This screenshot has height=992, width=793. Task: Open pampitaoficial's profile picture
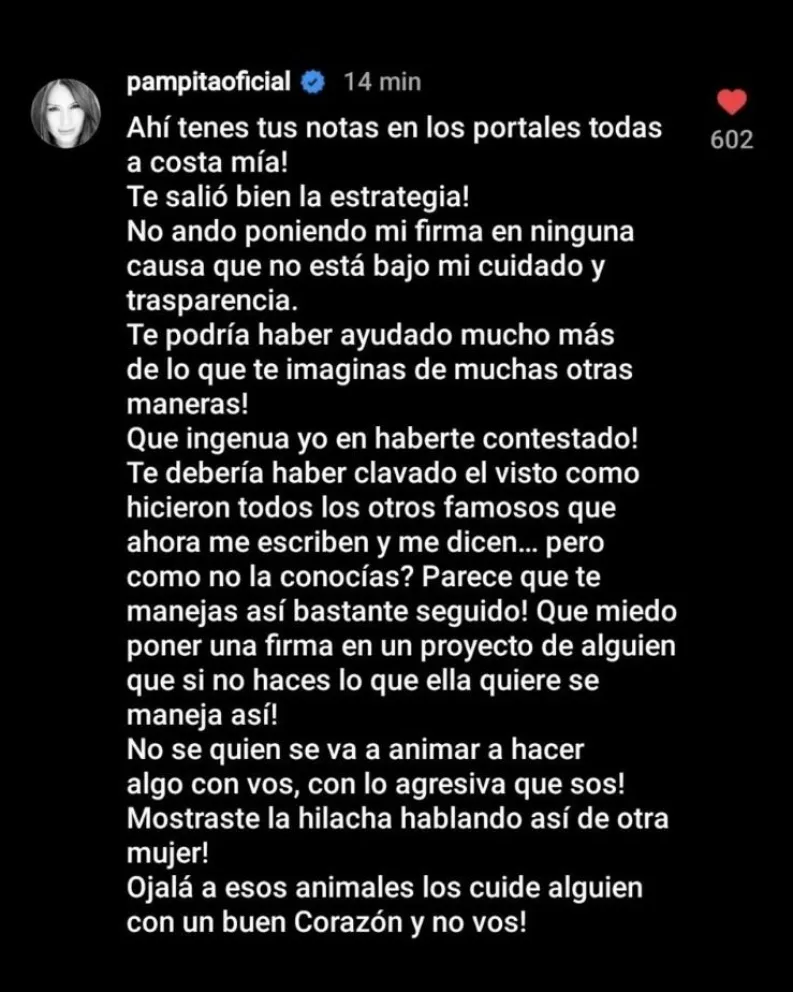click(x=68, y=113)
